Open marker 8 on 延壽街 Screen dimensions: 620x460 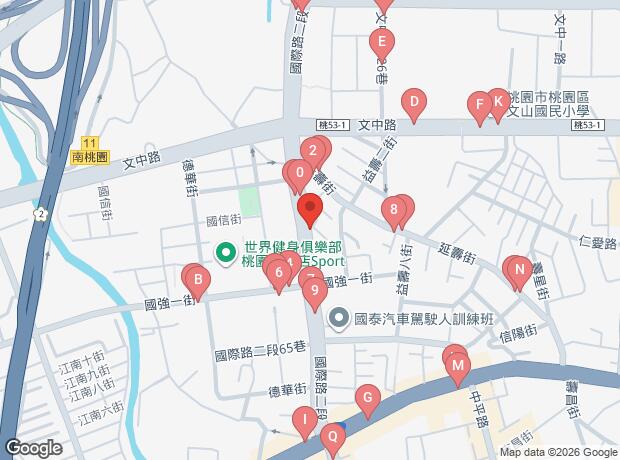(393, 209)
